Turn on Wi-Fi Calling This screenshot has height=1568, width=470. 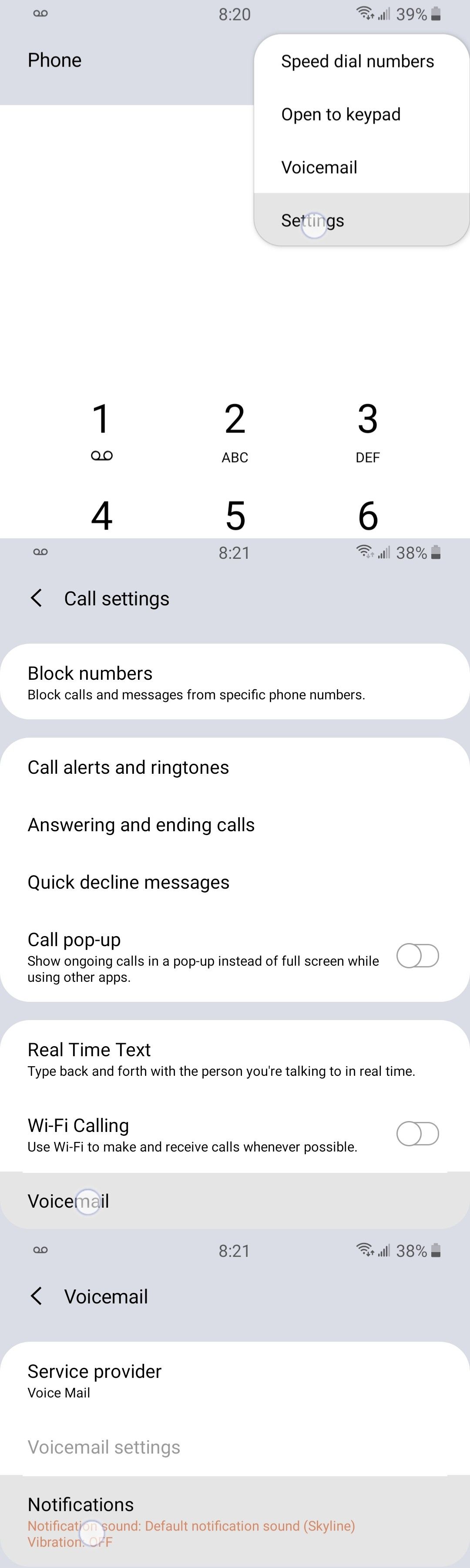pyautogui.click(x=417, y=1134)
